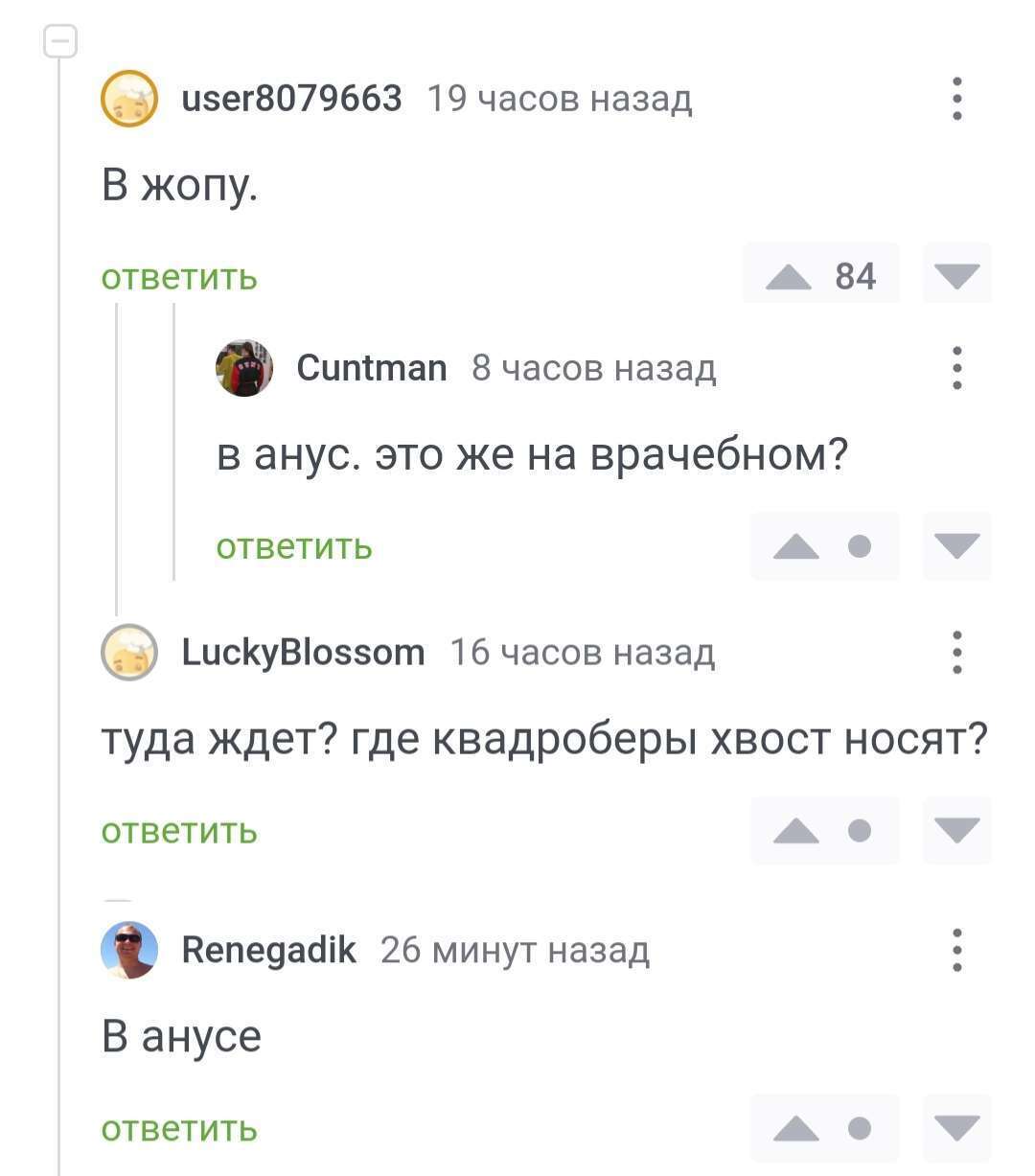Open overflow menu on user8079663's comment
The width and height of the screenshot is (1035, 1176).
pyautogui.click(x=956, y=99)
